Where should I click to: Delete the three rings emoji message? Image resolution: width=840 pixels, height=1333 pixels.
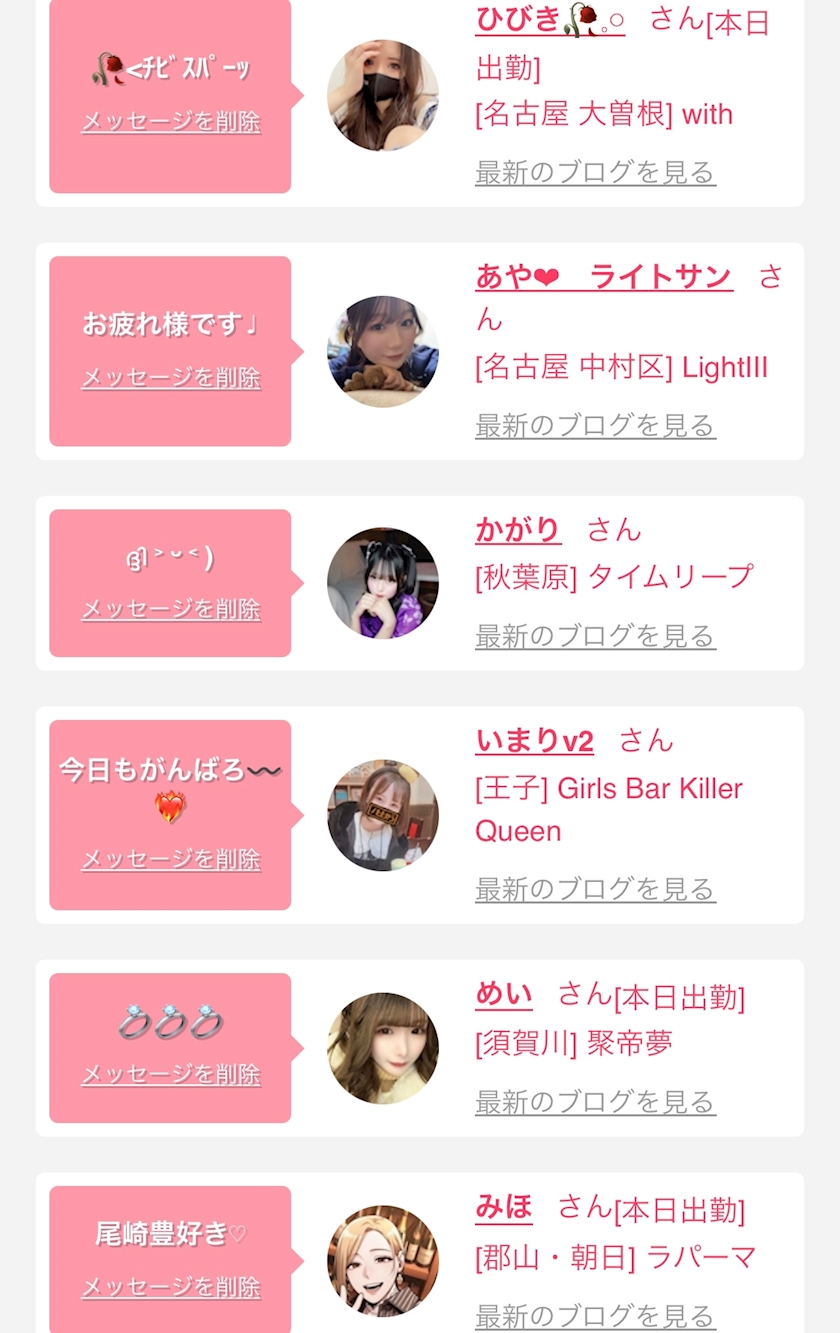point(171,1075)
